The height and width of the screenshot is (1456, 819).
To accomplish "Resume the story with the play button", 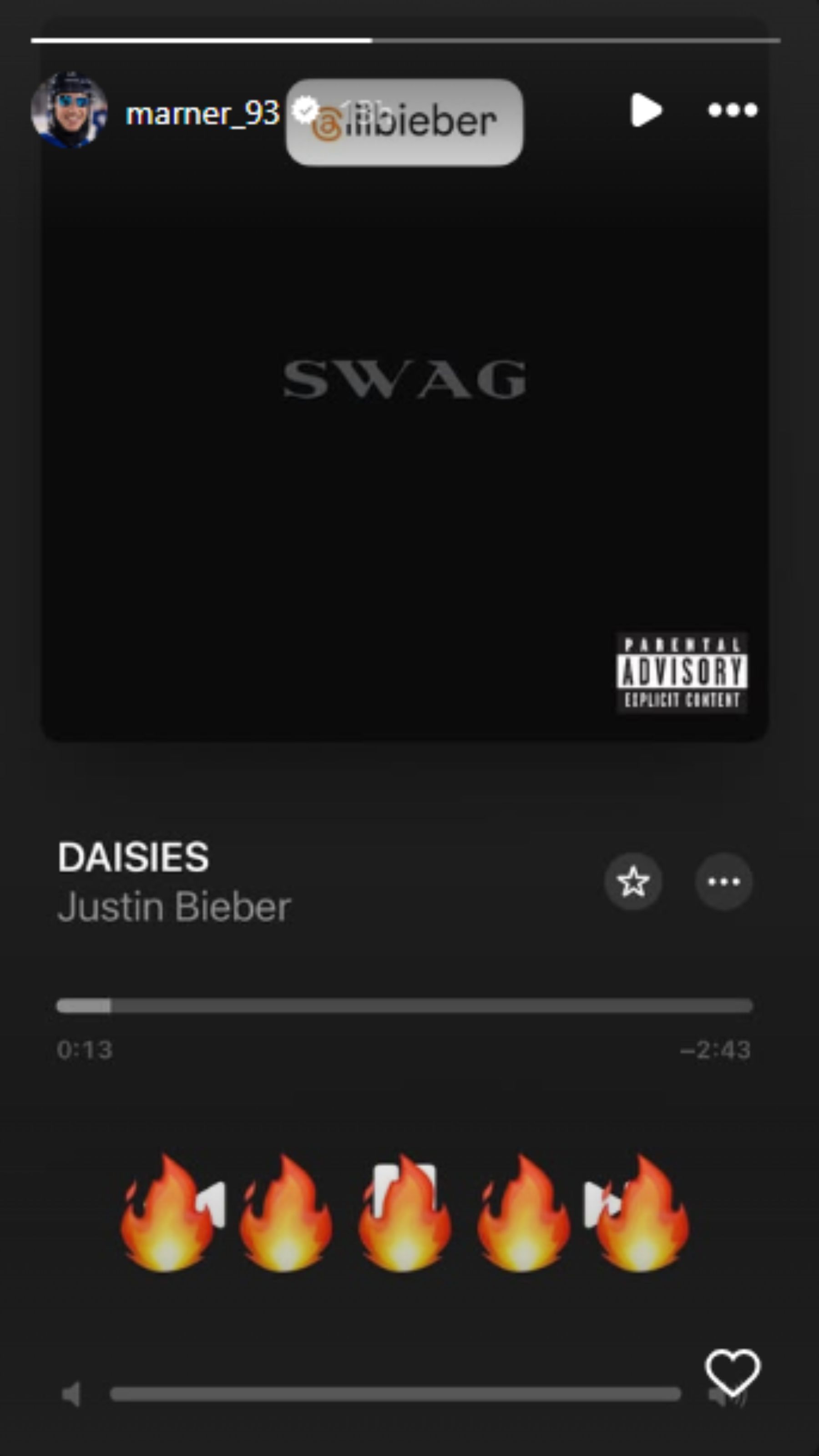I will pos(646,110).
